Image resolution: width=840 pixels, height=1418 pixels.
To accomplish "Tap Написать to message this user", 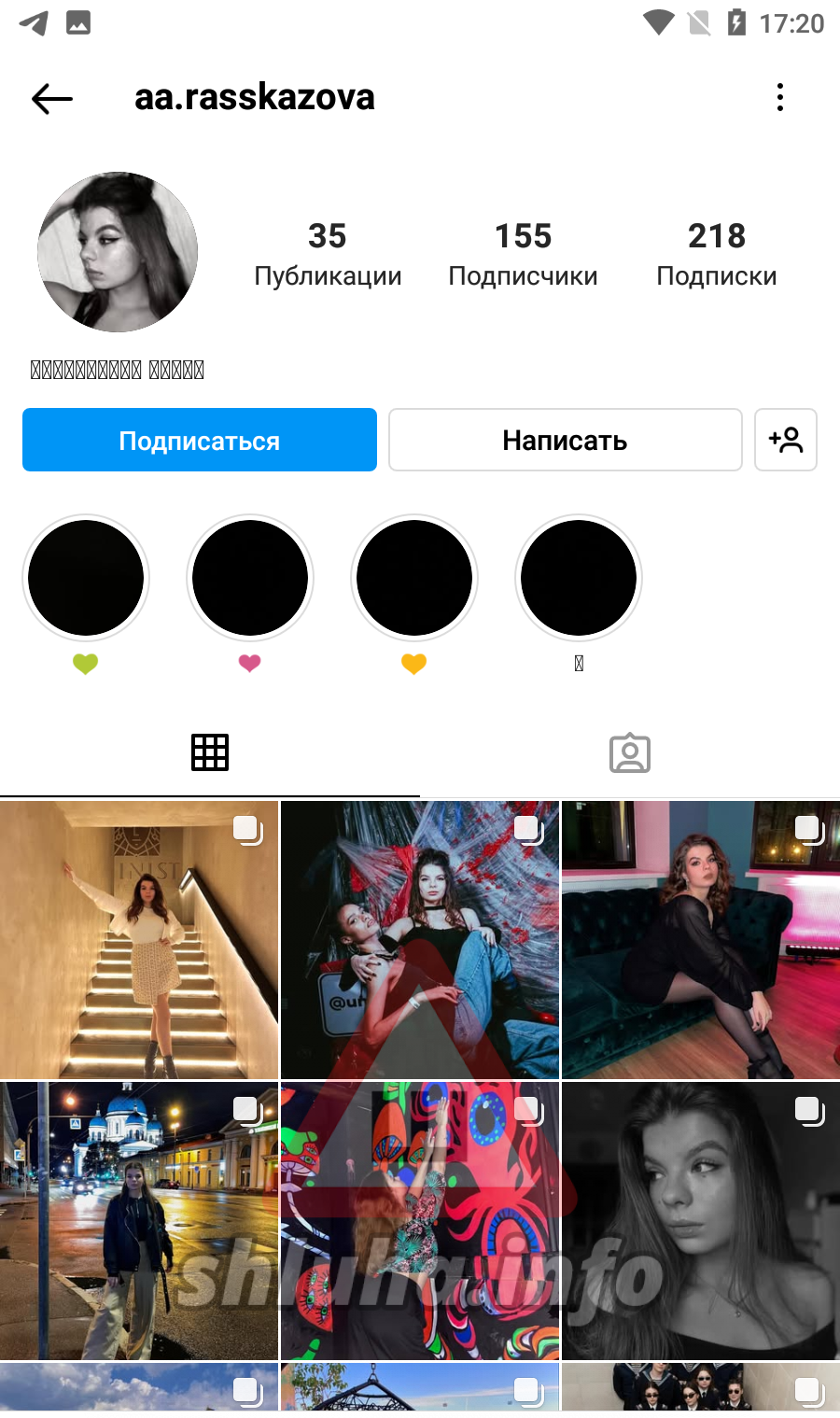I will coord(565,440).
